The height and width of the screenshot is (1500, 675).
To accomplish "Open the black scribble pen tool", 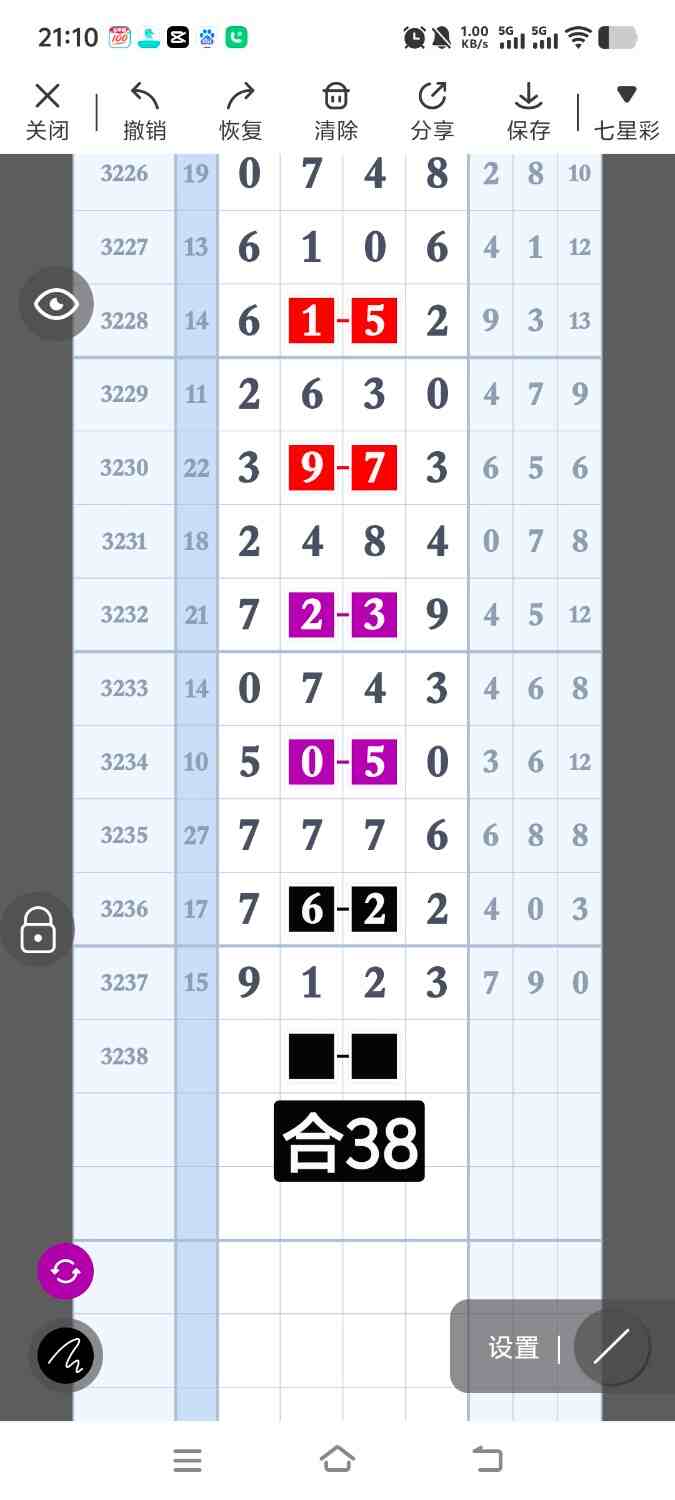I will click(x=65, y=1356).
